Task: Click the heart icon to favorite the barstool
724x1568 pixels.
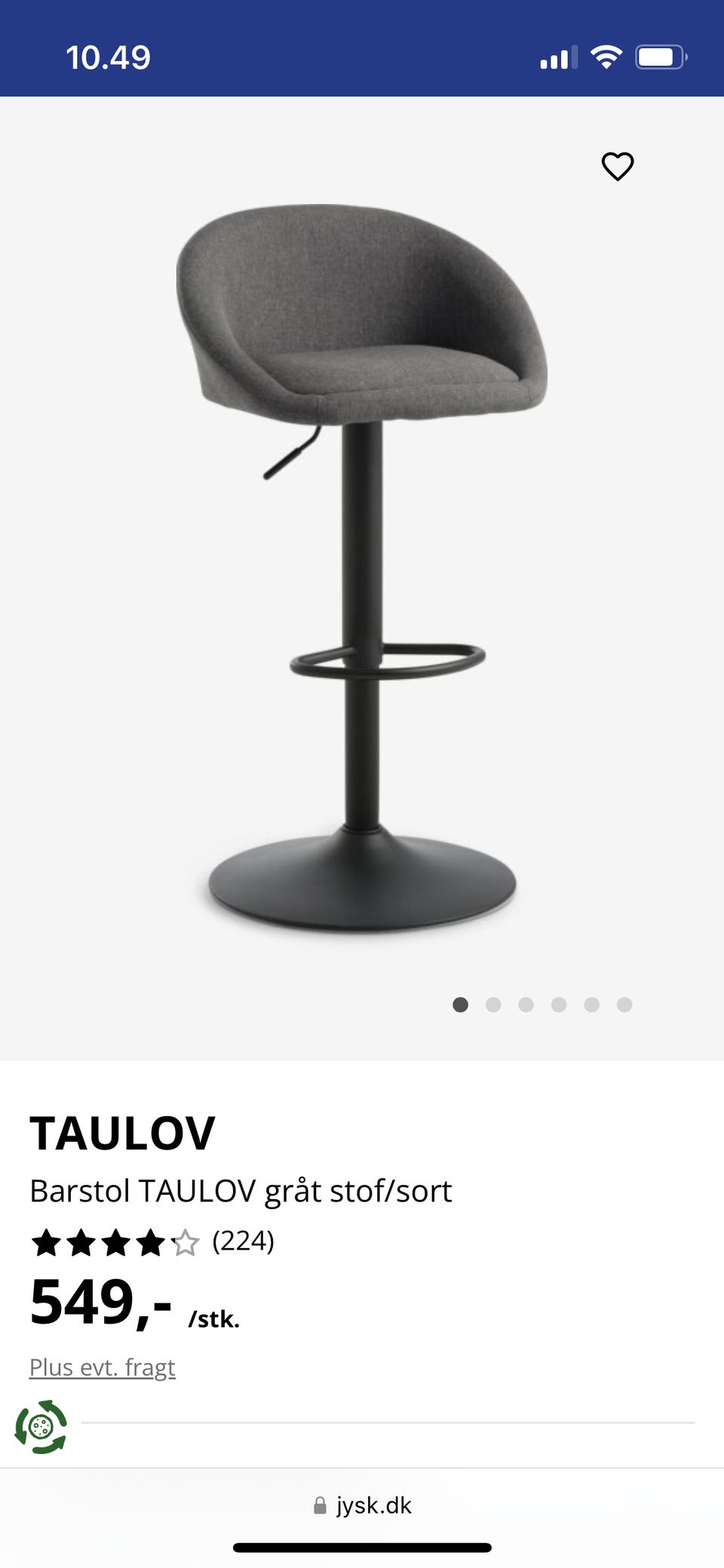Action: pyautogui.click(x=617, y=166)
